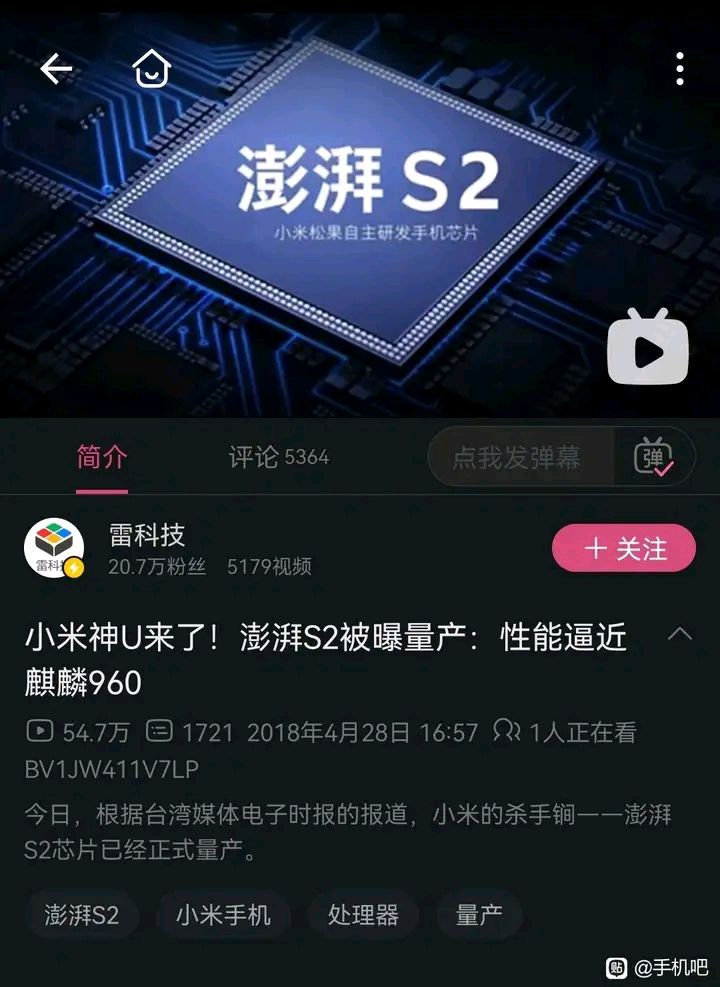Tap the home icon in the top bar
Viewport: 720px width, 987px height.
149,70
